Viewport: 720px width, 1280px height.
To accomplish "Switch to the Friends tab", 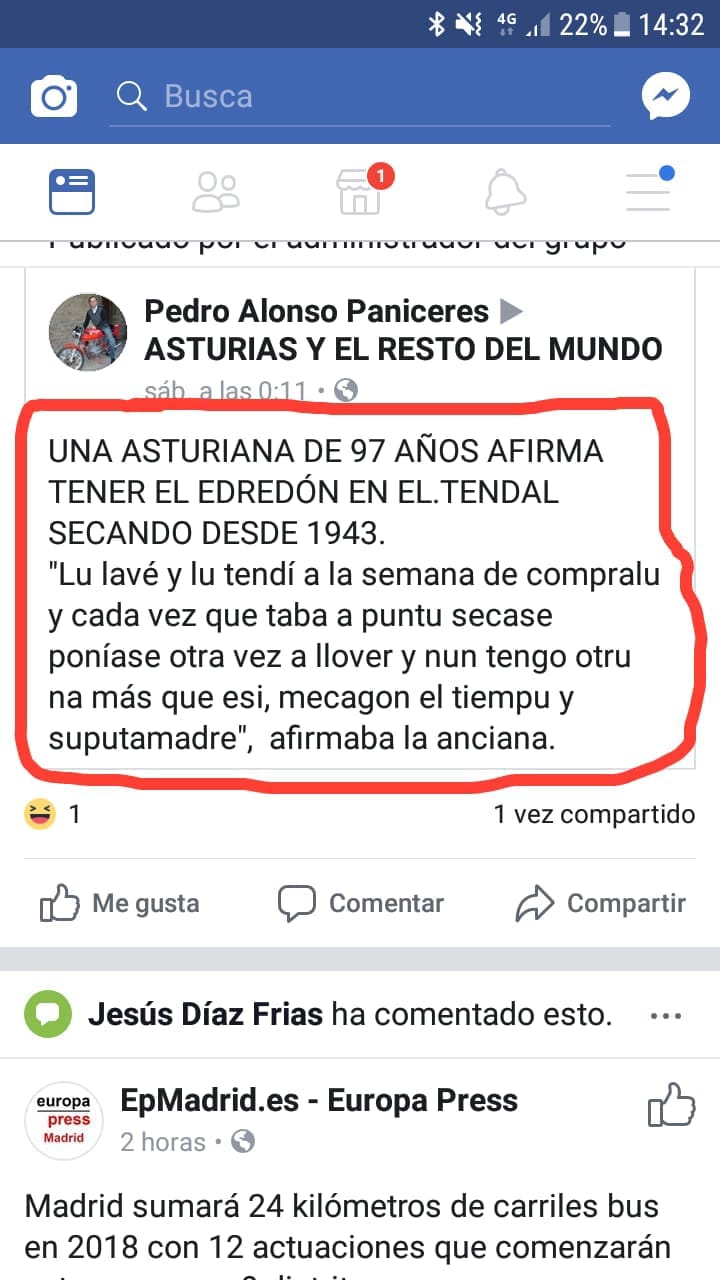I will [x=216, y=192].
